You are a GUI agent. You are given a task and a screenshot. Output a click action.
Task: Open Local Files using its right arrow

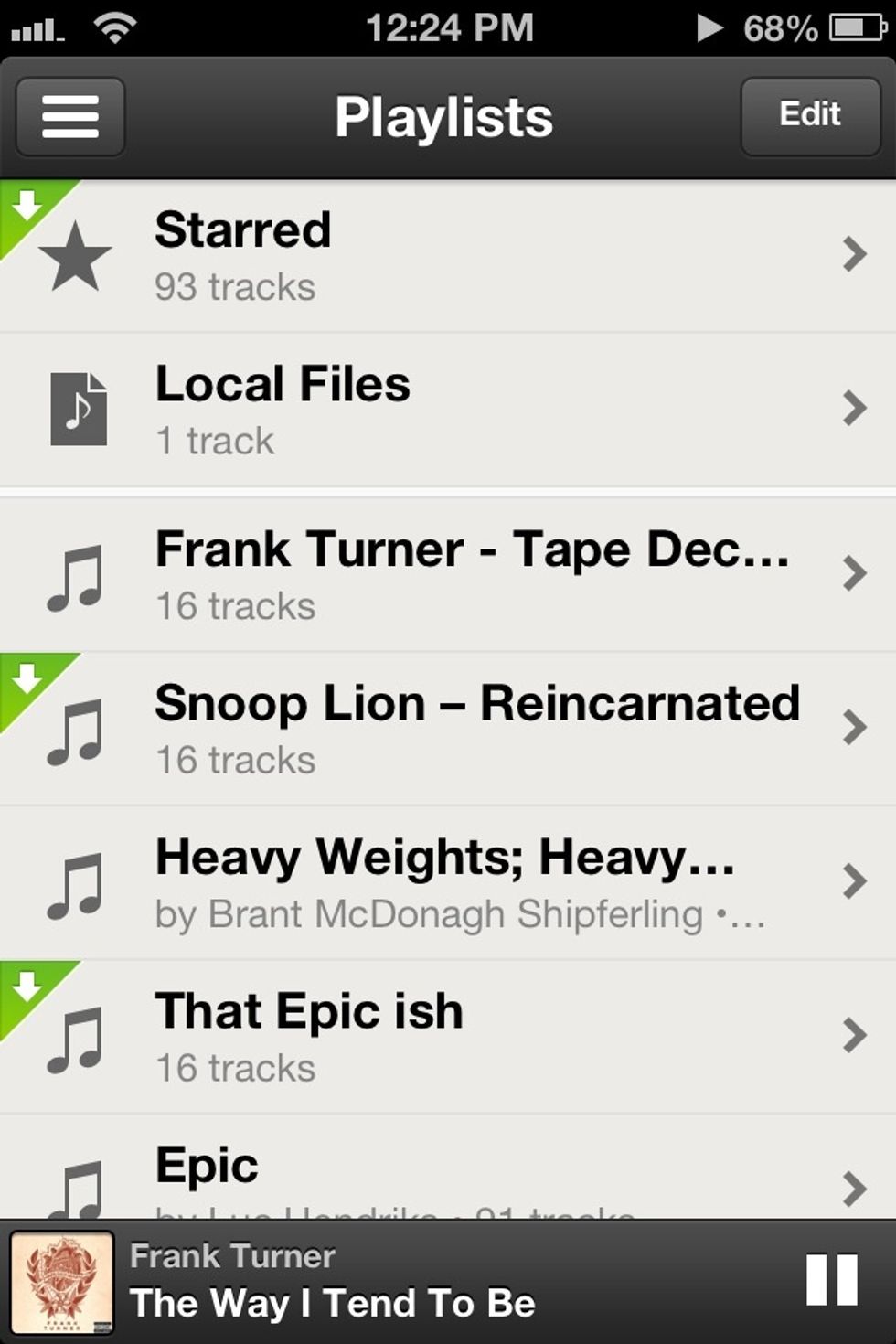pos(854,409)
